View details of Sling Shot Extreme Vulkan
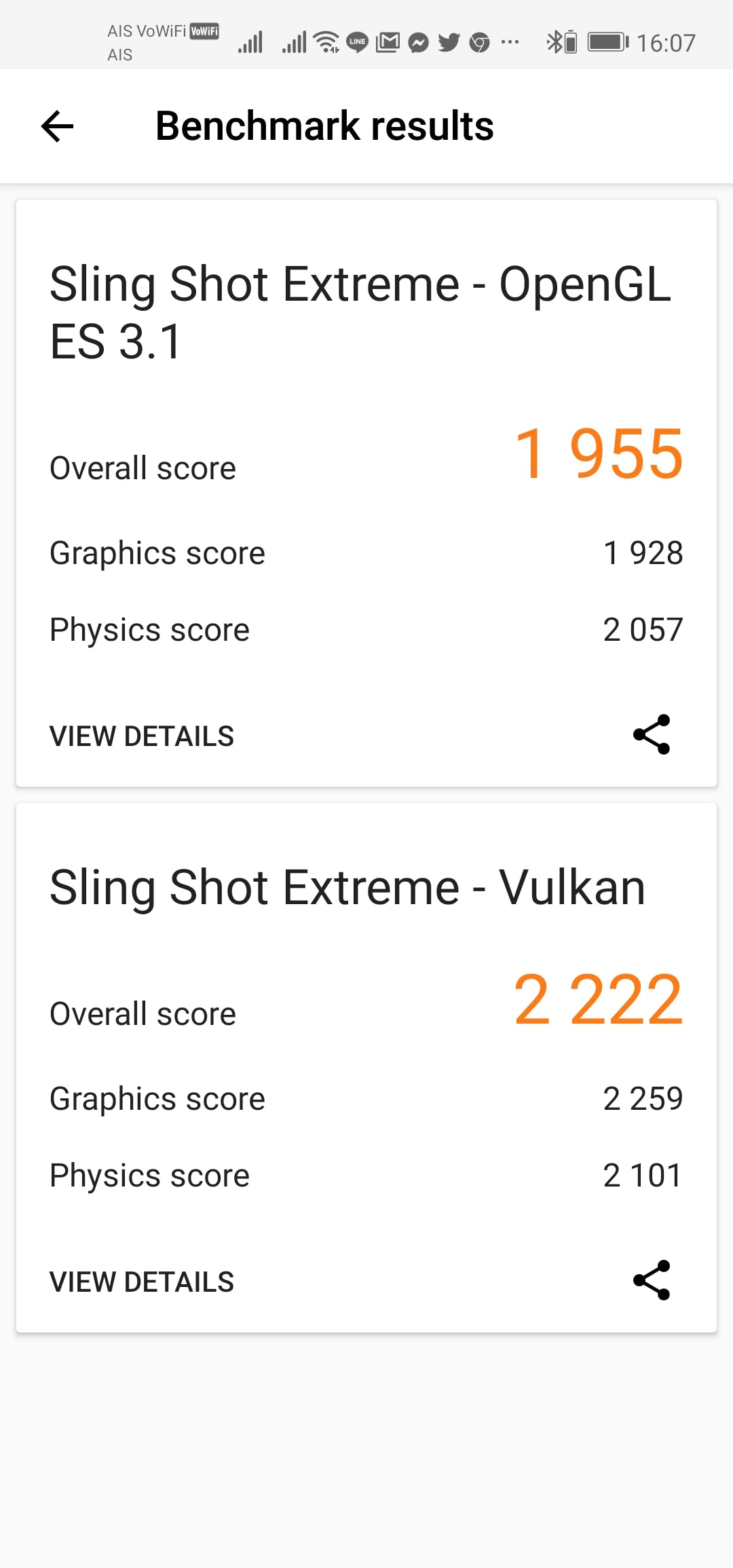Screen dimensions: 733x1568 [x=141, y=1282]
